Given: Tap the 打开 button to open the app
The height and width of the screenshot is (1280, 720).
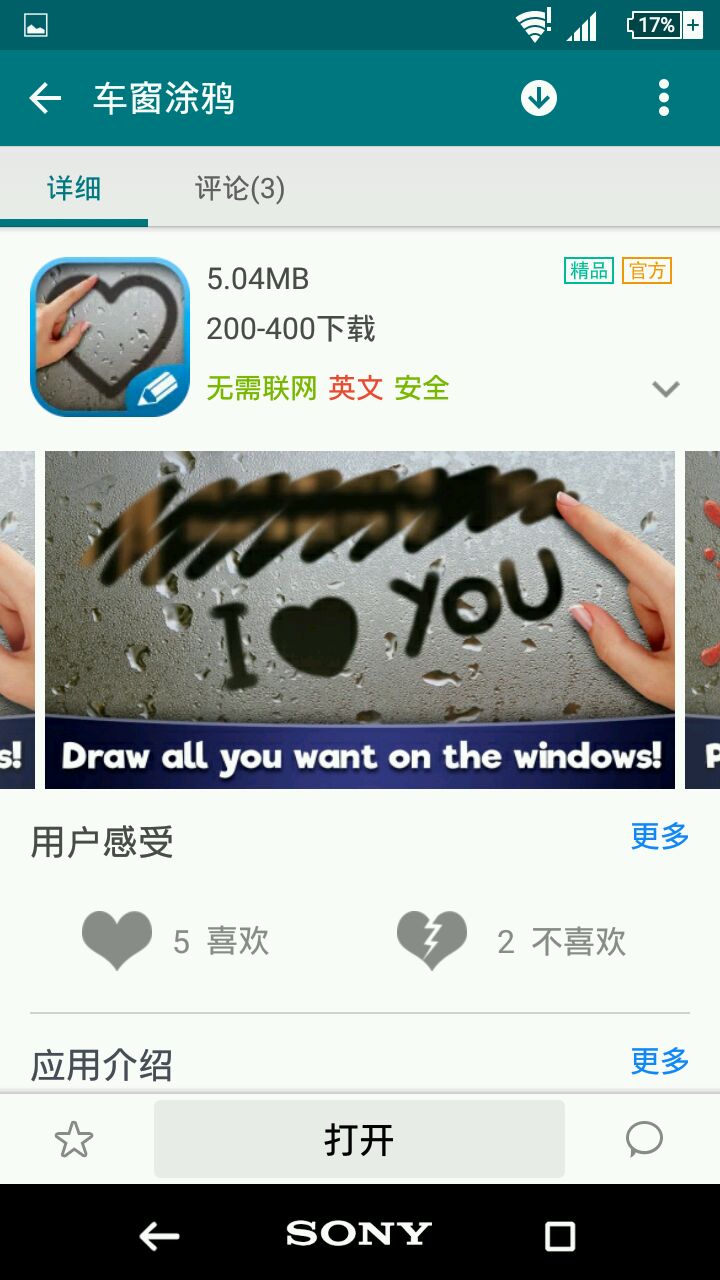Looking at the screenshot, I should click(359, 1139).
